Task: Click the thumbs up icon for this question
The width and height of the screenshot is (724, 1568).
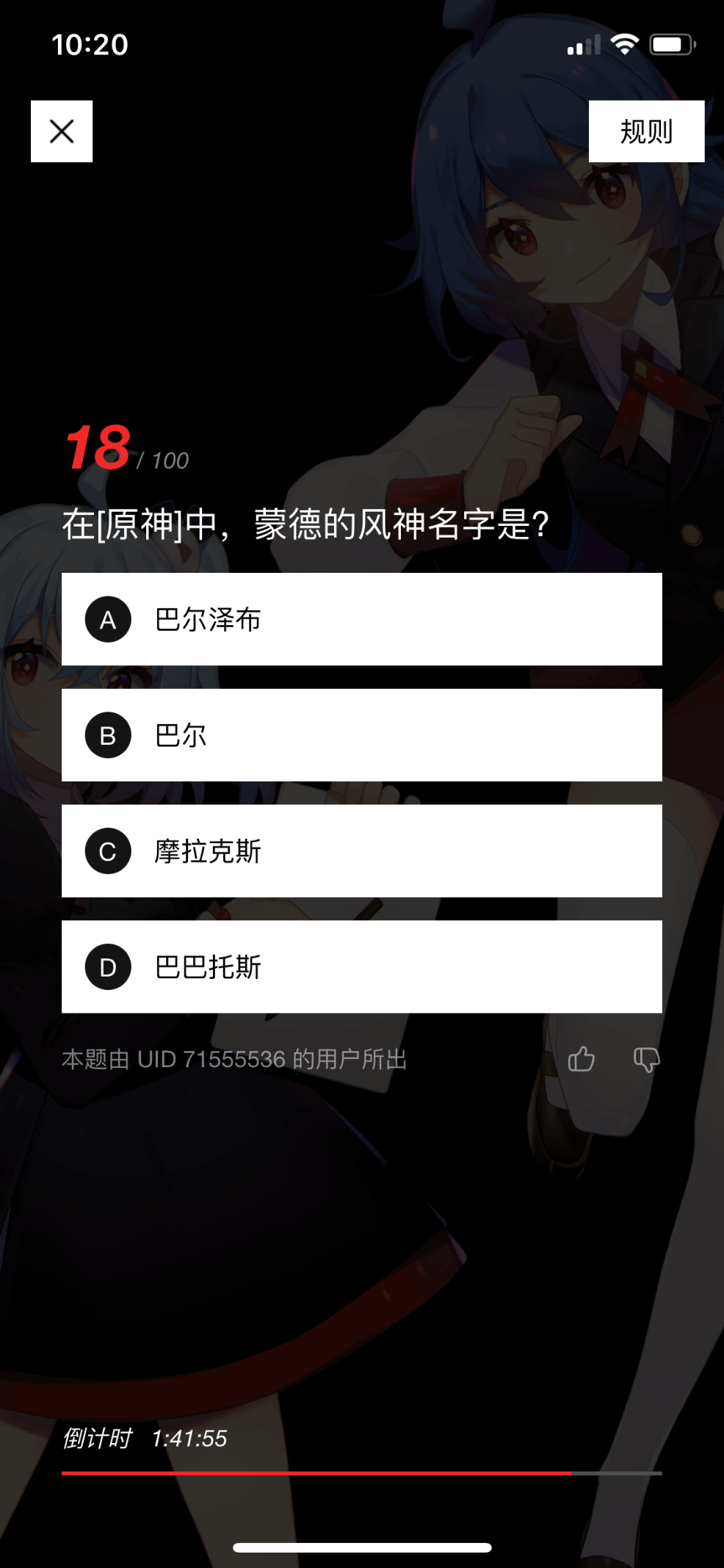Action: (x=581, y=1058)
